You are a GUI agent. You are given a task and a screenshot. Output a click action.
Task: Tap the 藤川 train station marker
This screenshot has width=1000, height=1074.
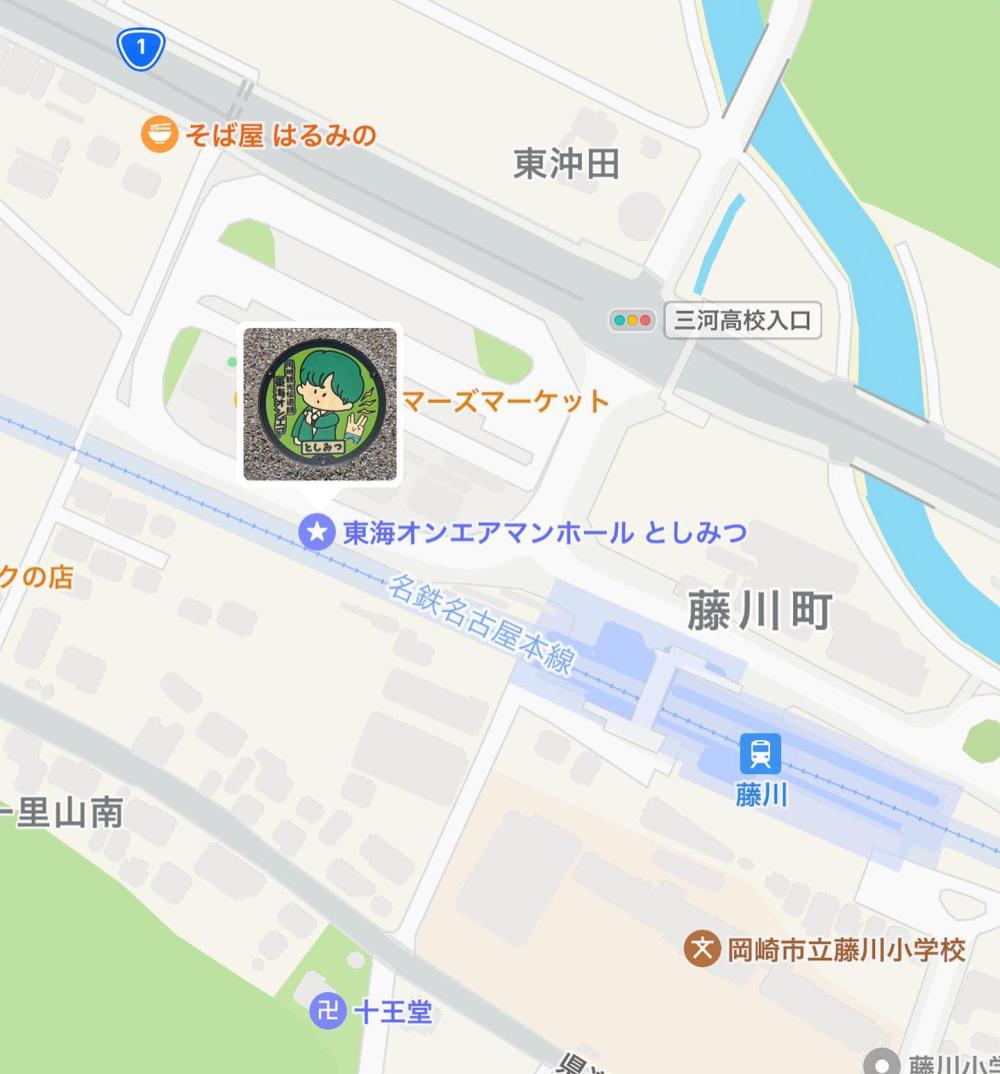point(760,754)
